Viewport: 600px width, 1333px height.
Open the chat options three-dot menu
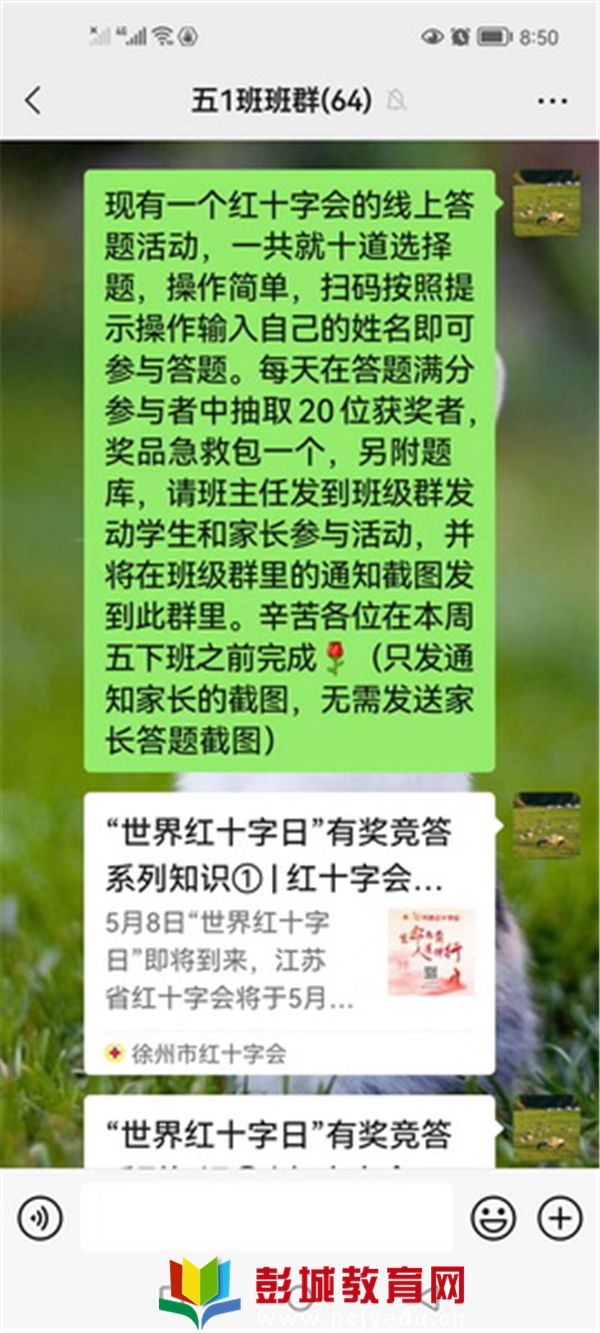tap(552, 101)
